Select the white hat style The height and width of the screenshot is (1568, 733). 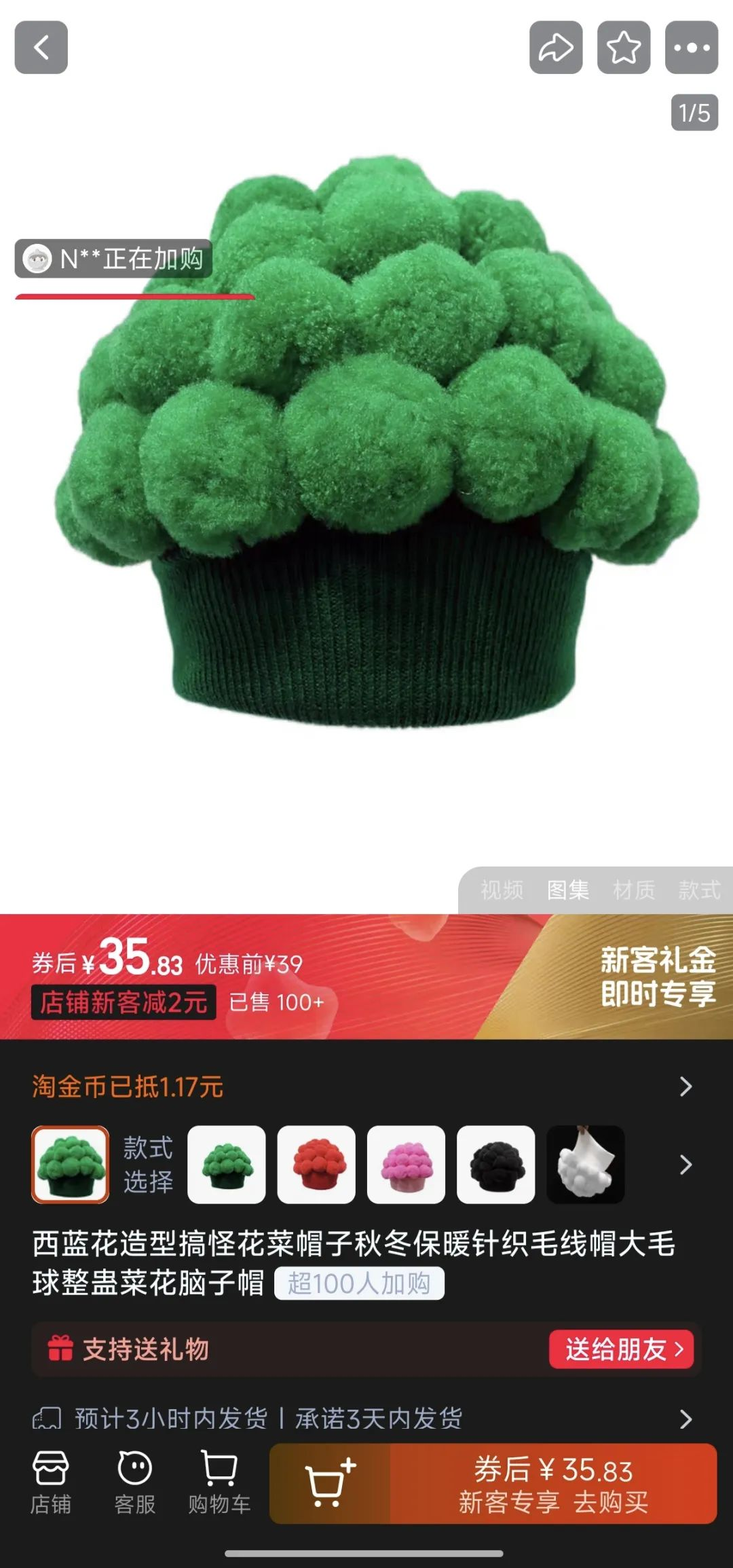coord(586,1165)
